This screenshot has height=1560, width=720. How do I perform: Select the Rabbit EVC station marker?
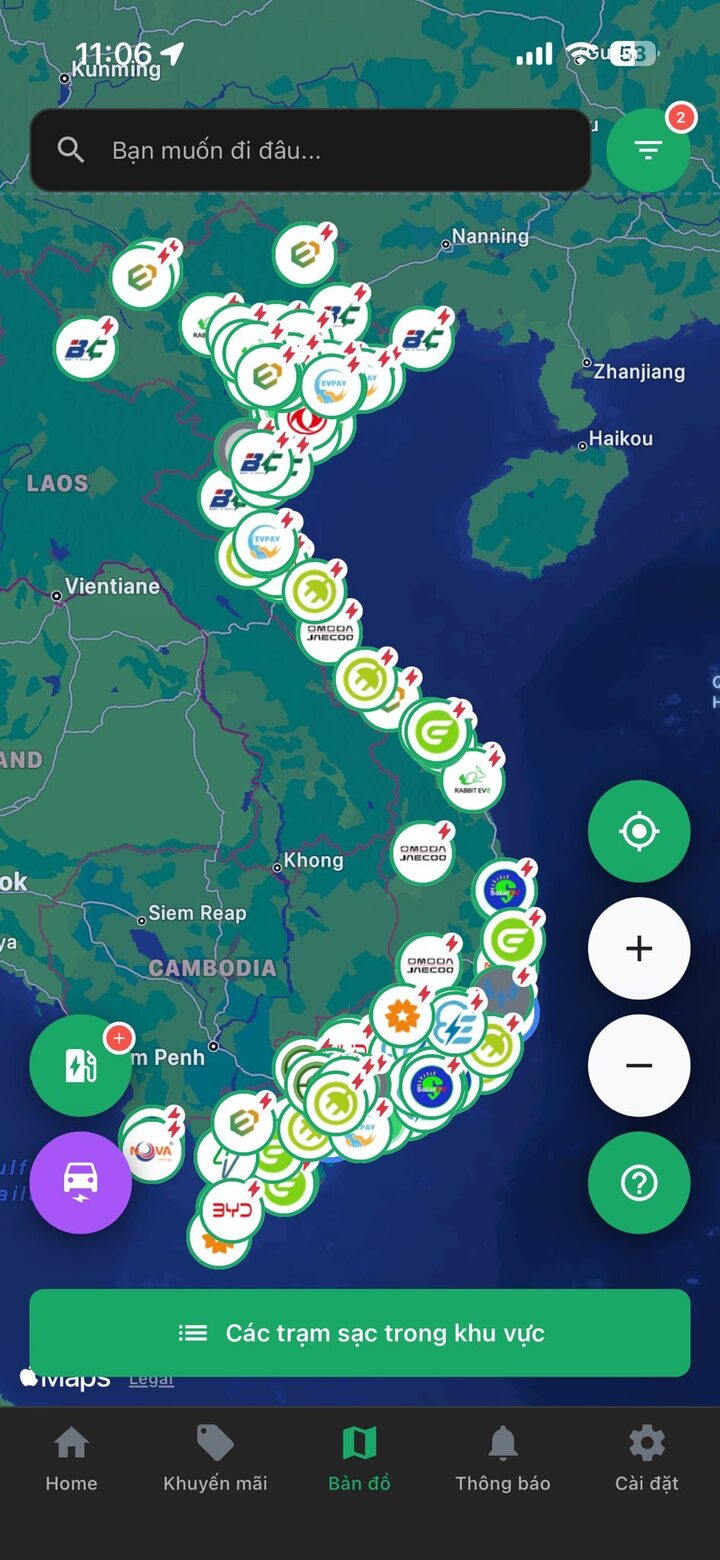(x=472, y=779)
